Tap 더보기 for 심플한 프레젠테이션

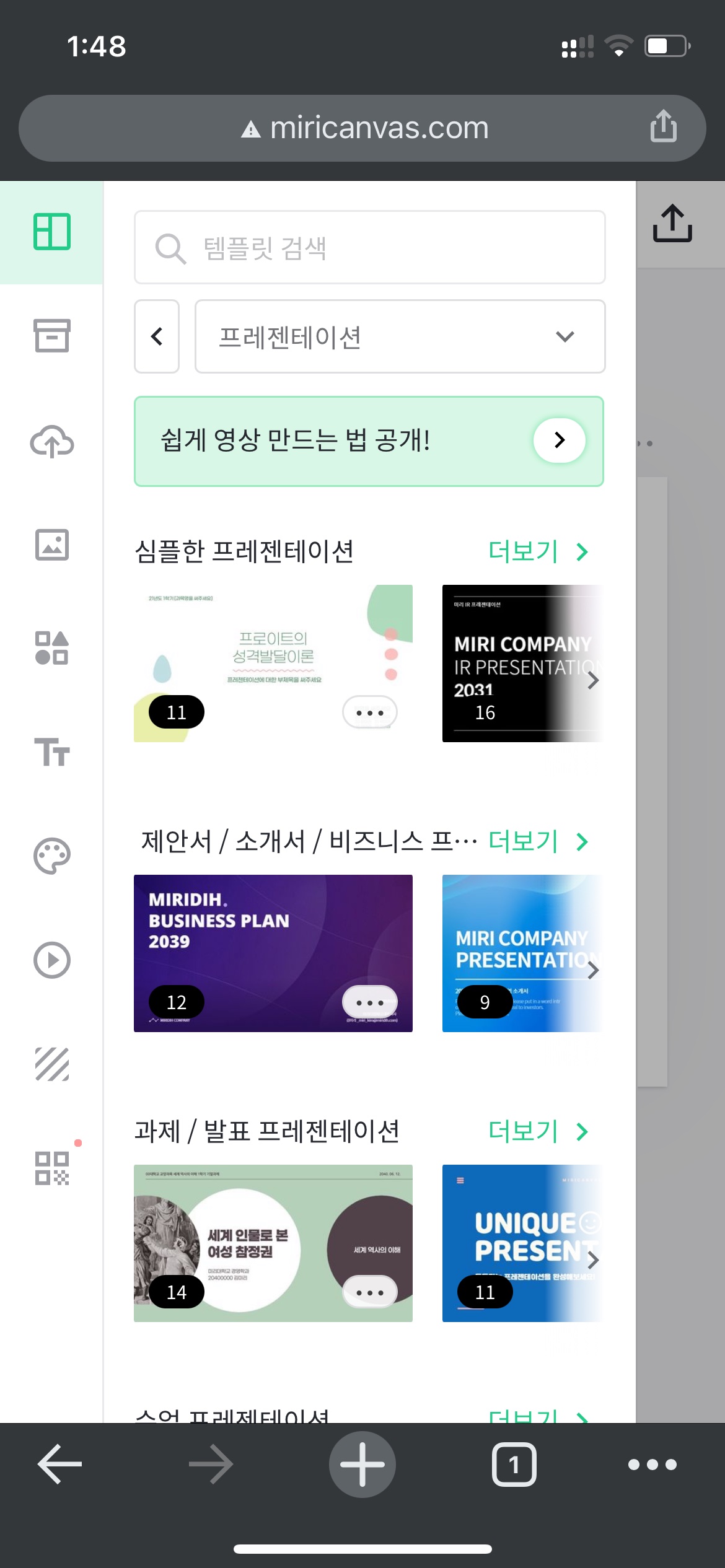(x=537, y=551)
